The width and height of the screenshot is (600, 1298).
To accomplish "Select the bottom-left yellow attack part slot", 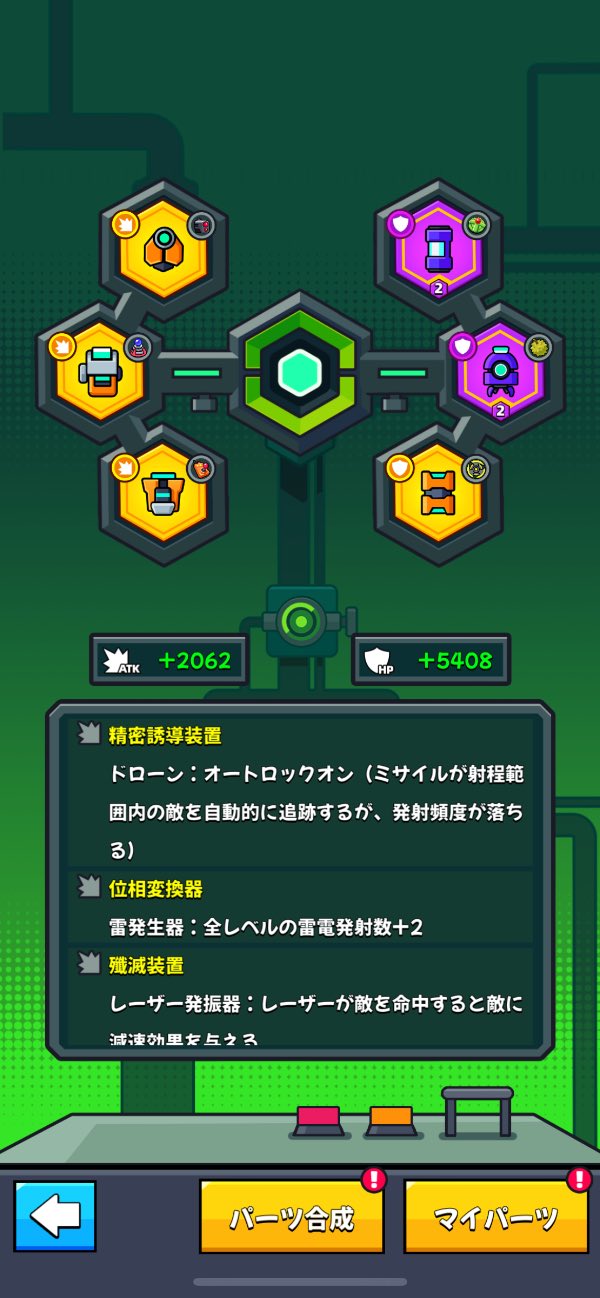I will click(163, 495).
